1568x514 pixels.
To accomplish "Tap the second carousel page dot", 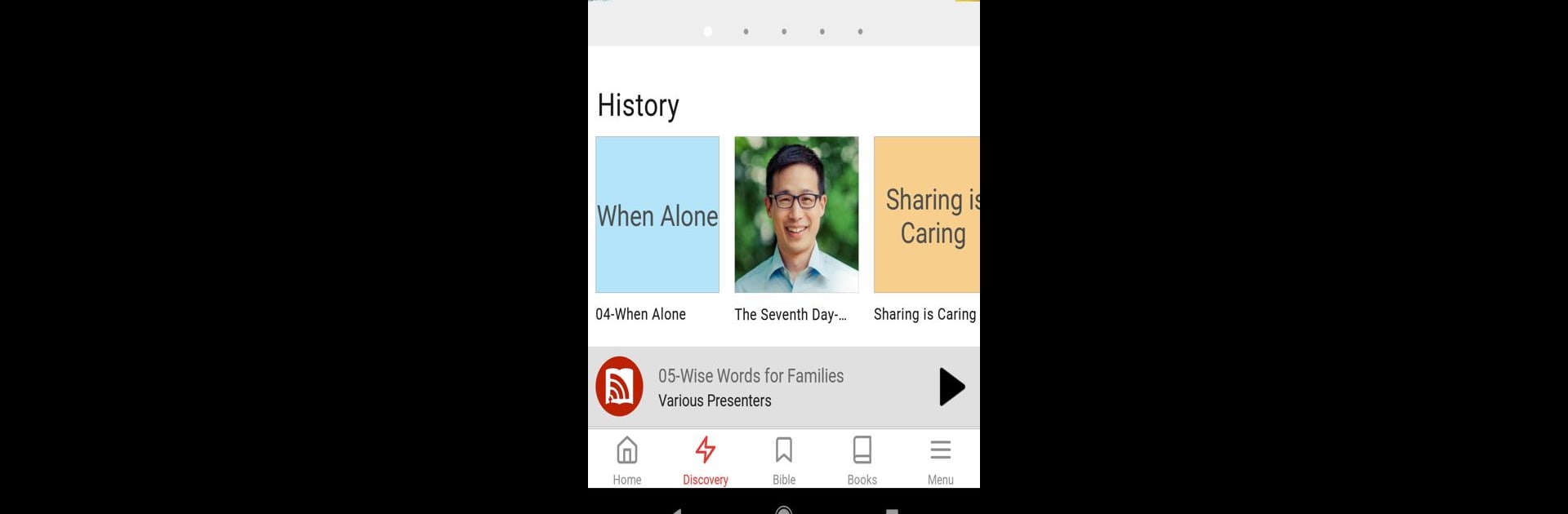I will [746, 32].
